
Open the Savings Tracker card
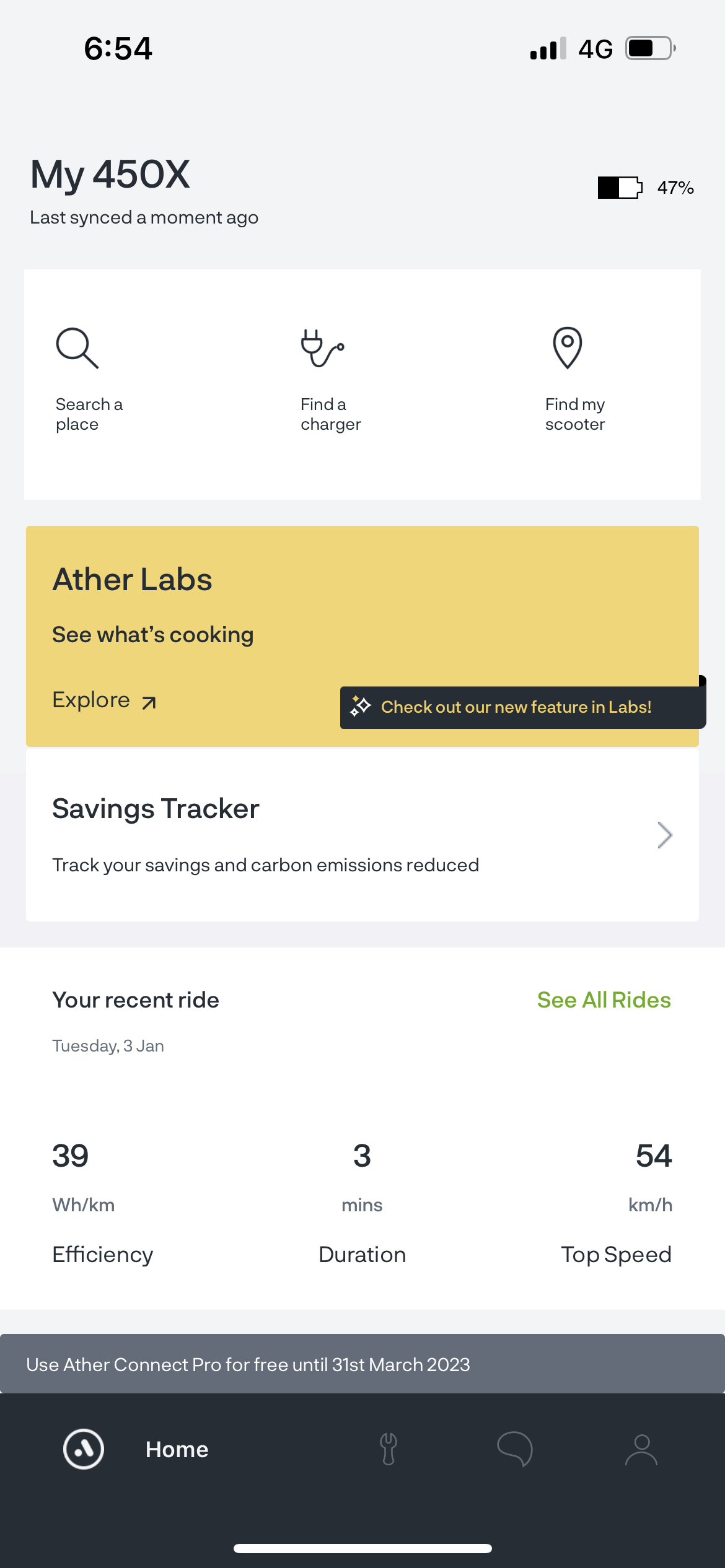pos(362,835)
